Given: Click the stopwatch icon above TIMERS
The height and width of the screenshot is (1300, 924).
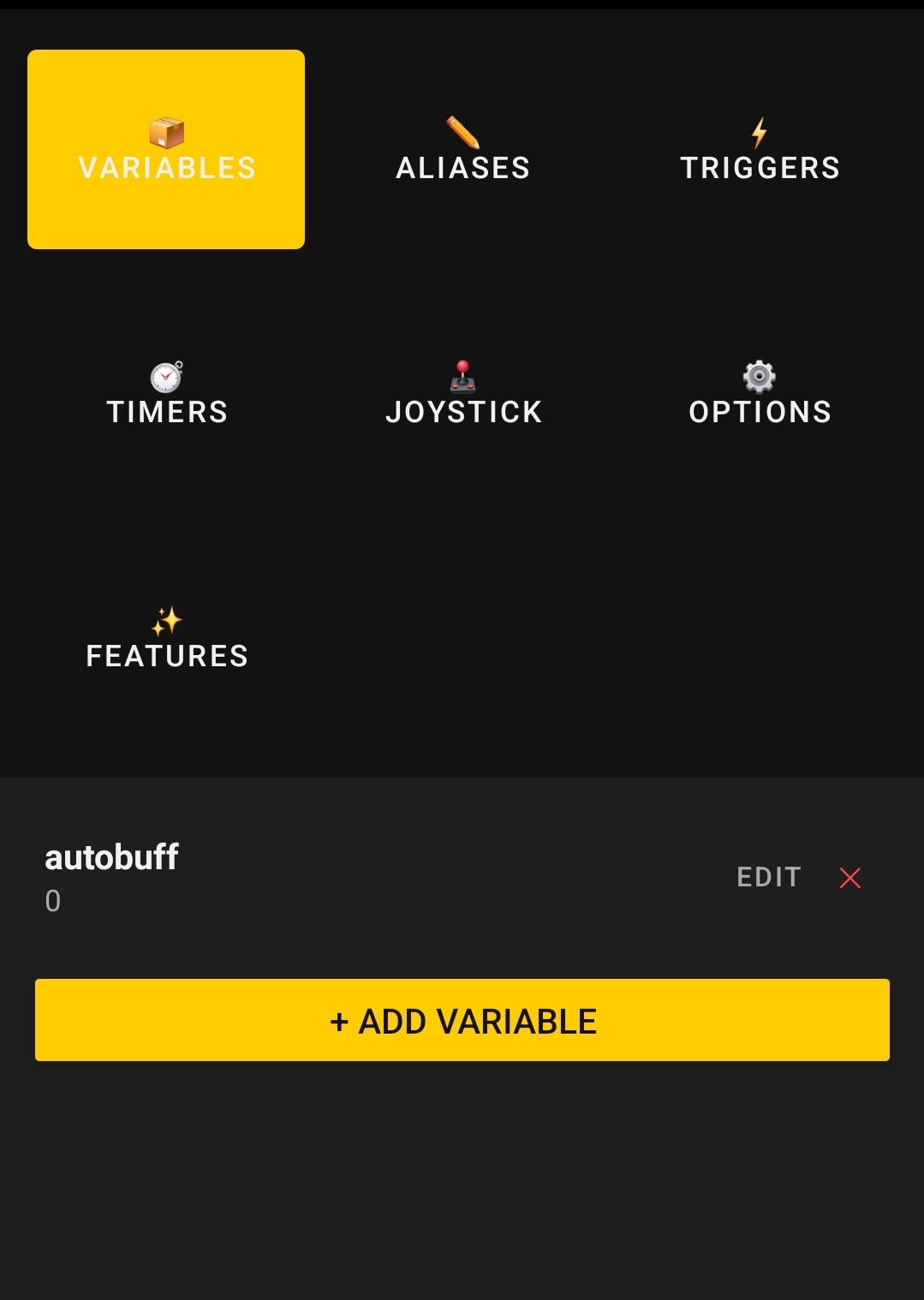Looking at the screenshot, I should tap(166, 377).
